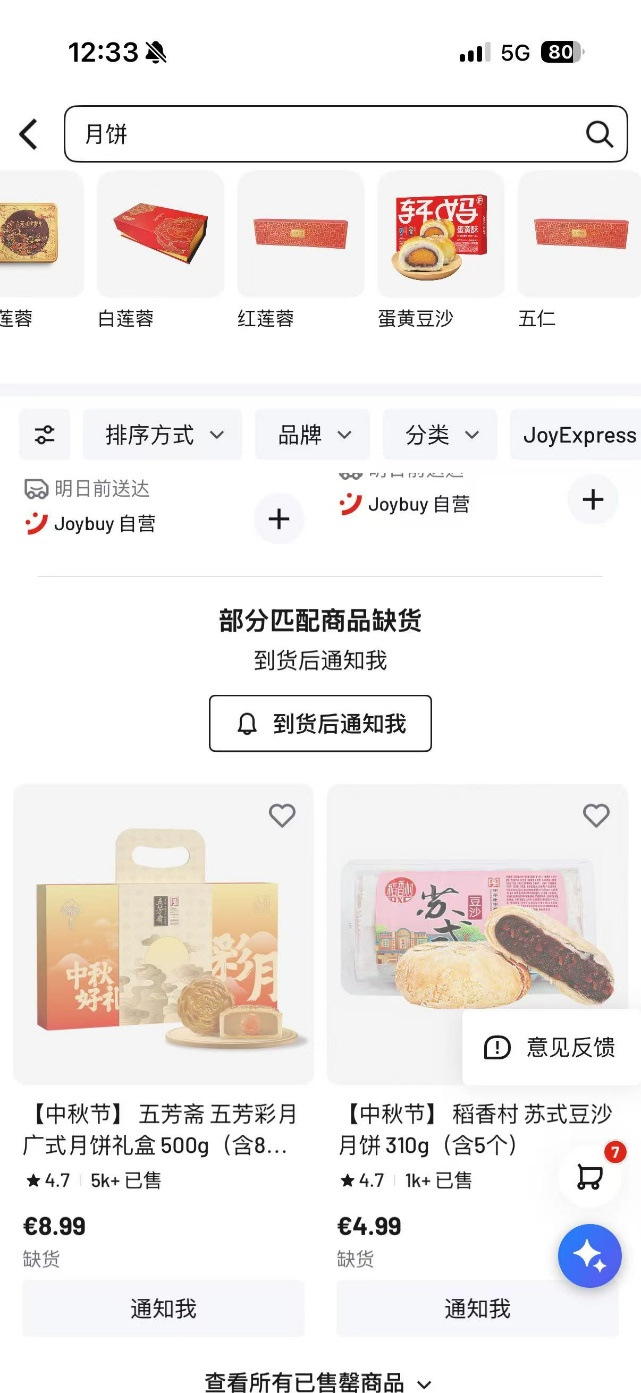
Task: Favorite the 稻香村 苏式豆沙 mooncake
Action: tap(596, 816)
